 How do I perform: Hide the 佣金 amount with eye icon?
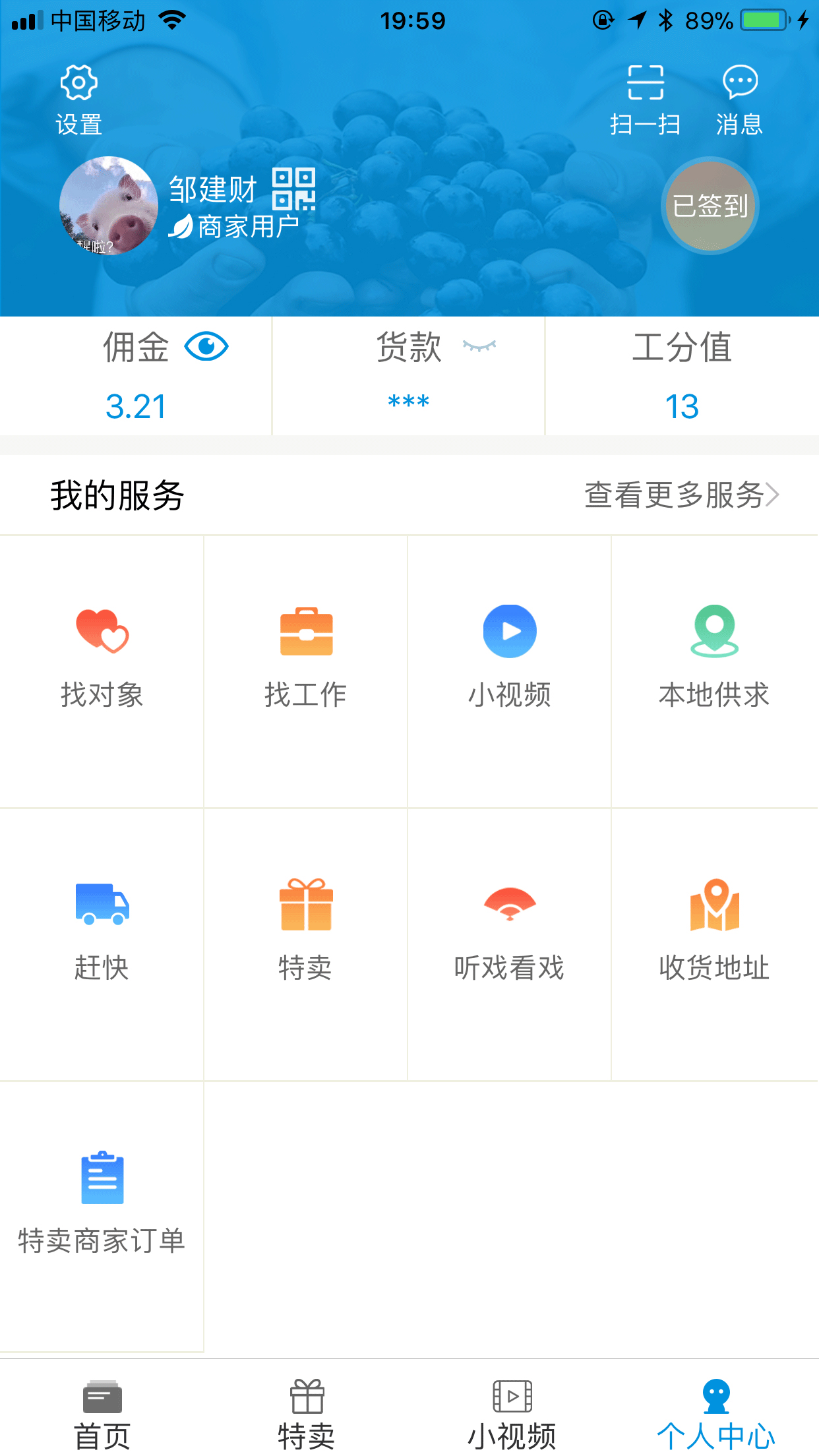coord(206,347)
